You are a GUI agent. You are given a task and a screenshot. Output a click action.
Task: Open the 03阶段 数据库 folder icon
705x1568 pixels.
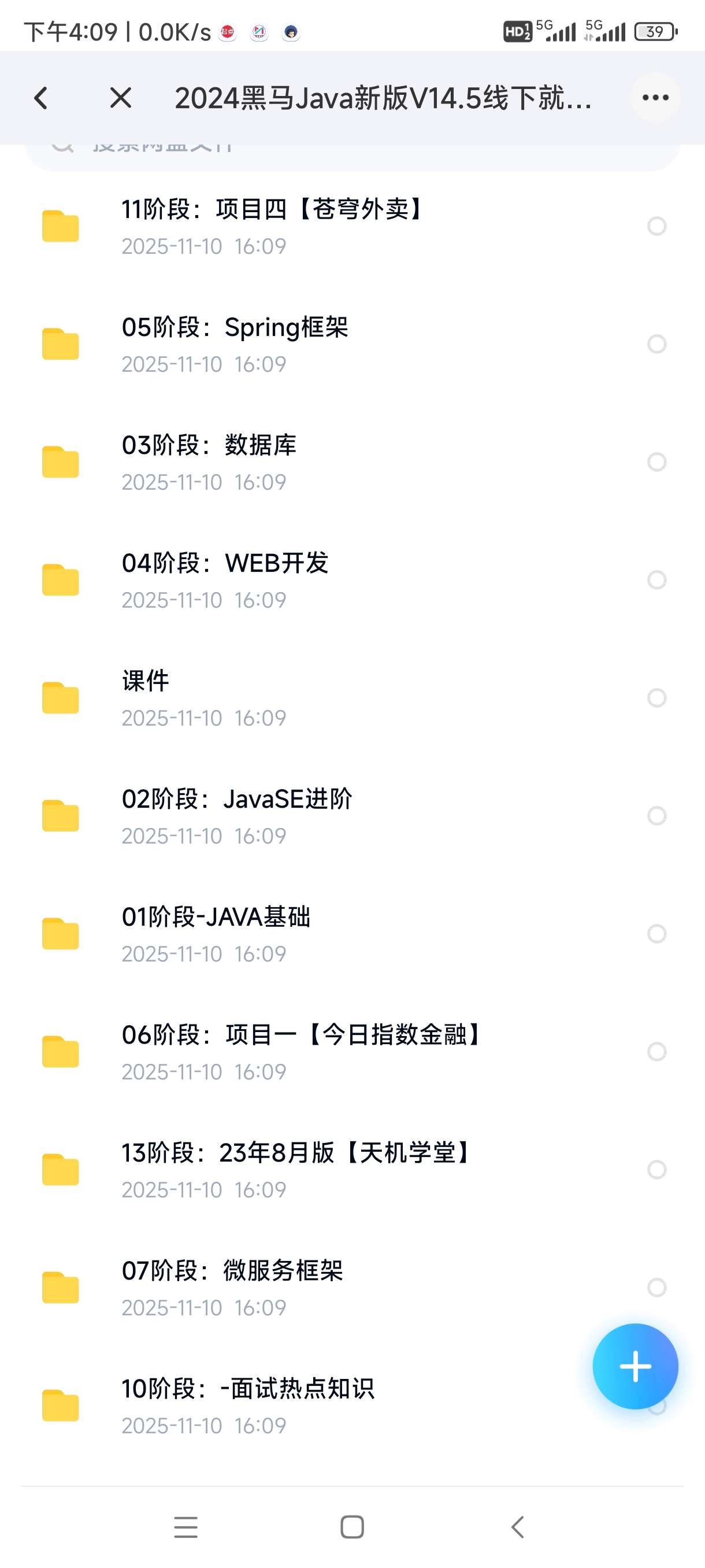(x=60, y=462)
